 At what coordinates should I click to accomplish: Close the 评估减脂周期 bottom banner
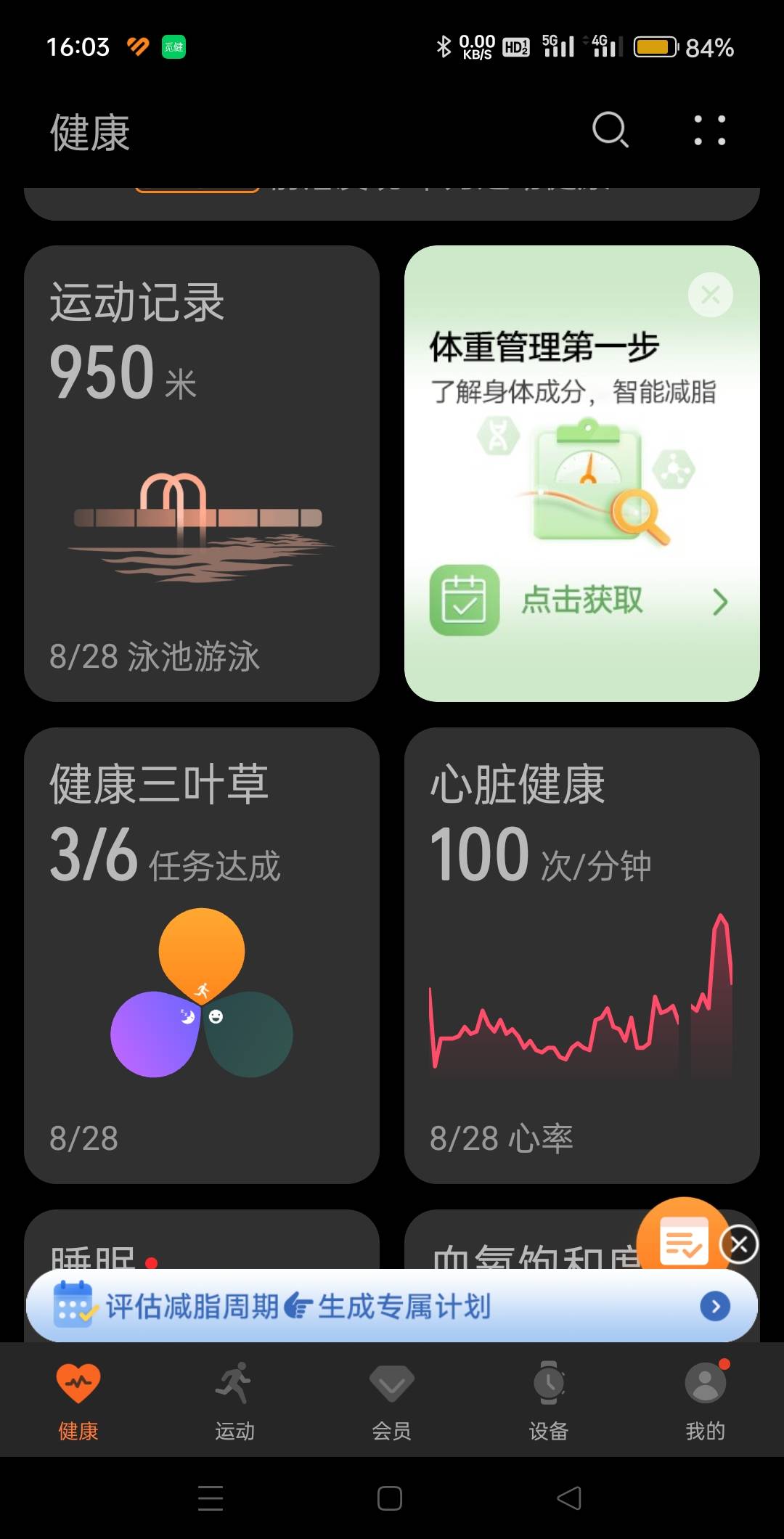pyautogui.click(x=740, y=1244)
